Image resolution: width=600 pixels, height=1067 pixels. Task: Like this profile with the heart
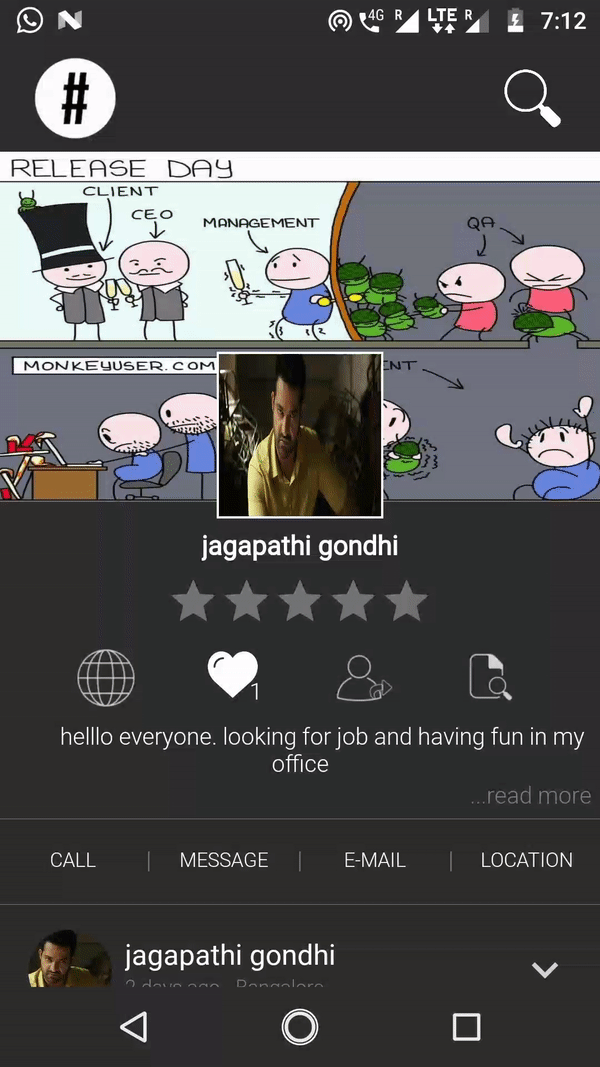coord(232,675)
